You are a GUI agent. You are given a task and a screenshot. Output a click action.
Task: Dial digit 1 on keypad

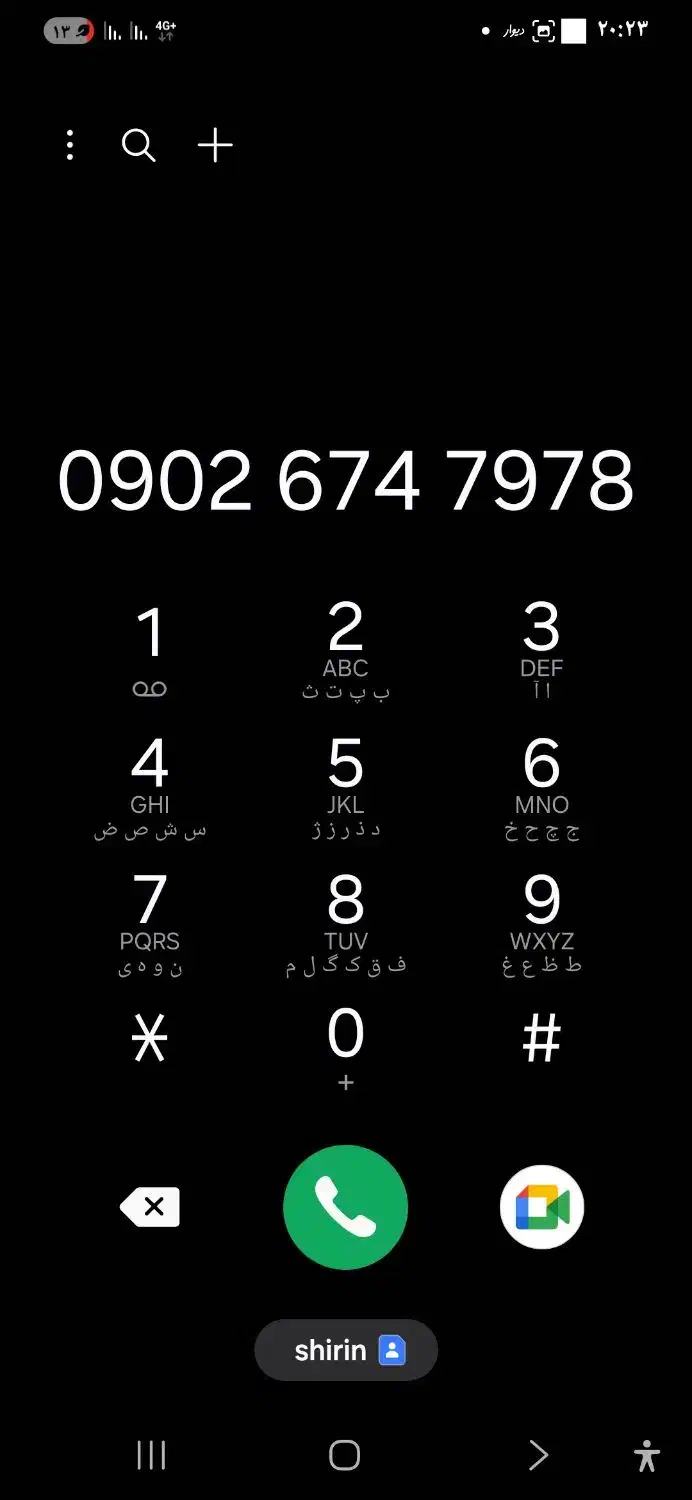pos(150,650)
